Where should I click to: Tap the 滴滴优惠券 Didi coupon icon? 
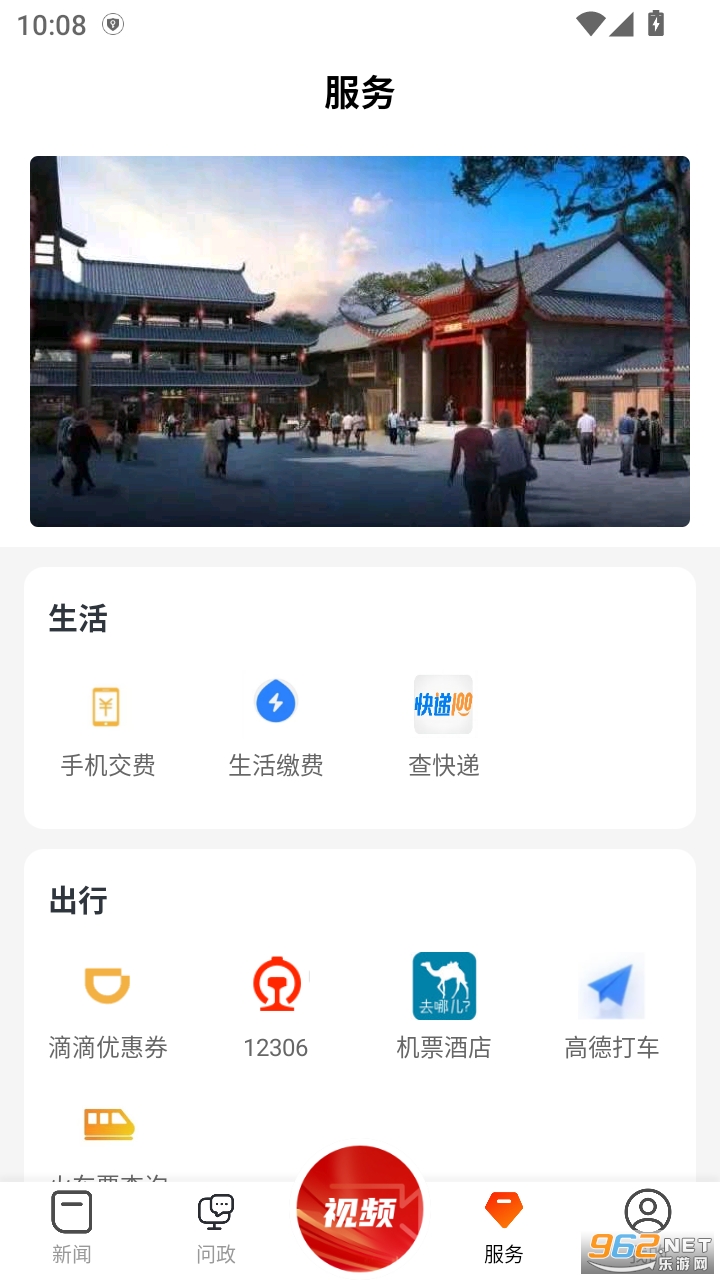click(x=107, y=986)
